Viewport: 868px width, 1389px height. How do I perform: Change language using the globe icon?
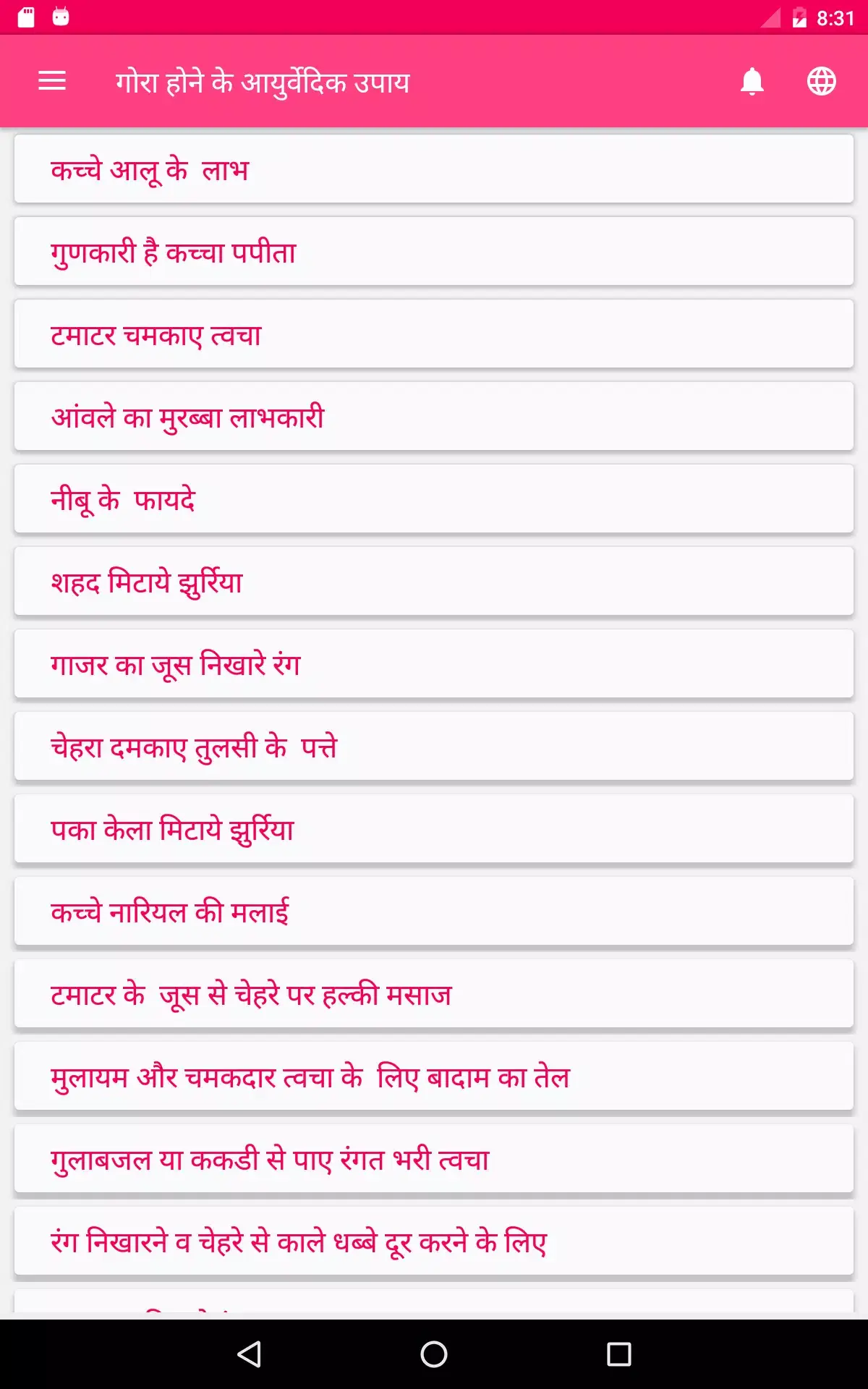point(821,81)
